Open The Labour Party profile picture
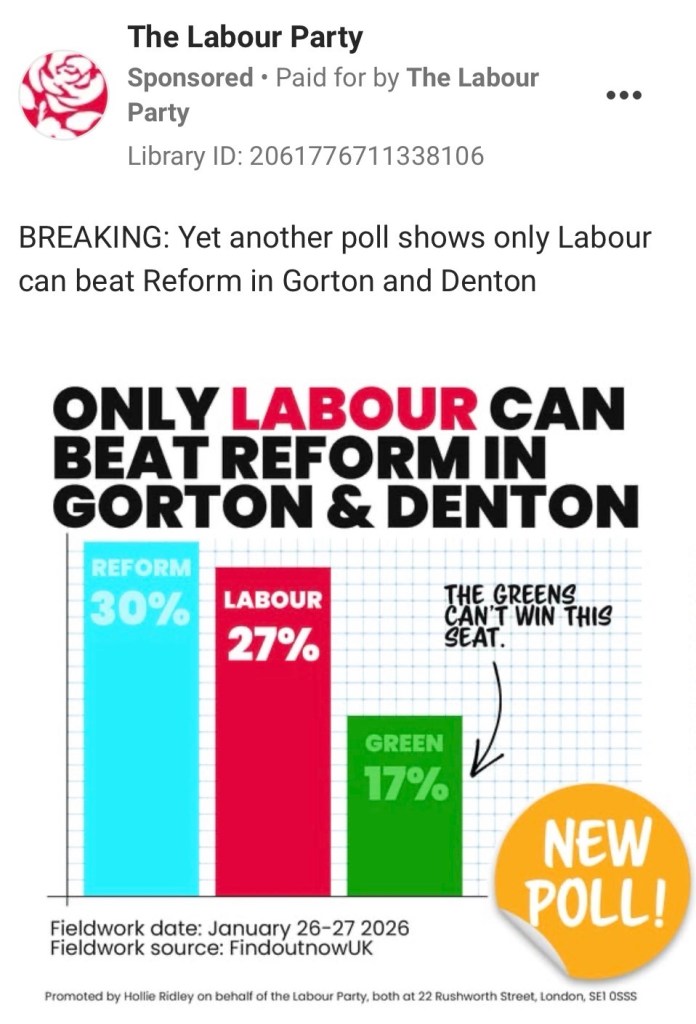The image size is (696, 1024). click(63, 96)
